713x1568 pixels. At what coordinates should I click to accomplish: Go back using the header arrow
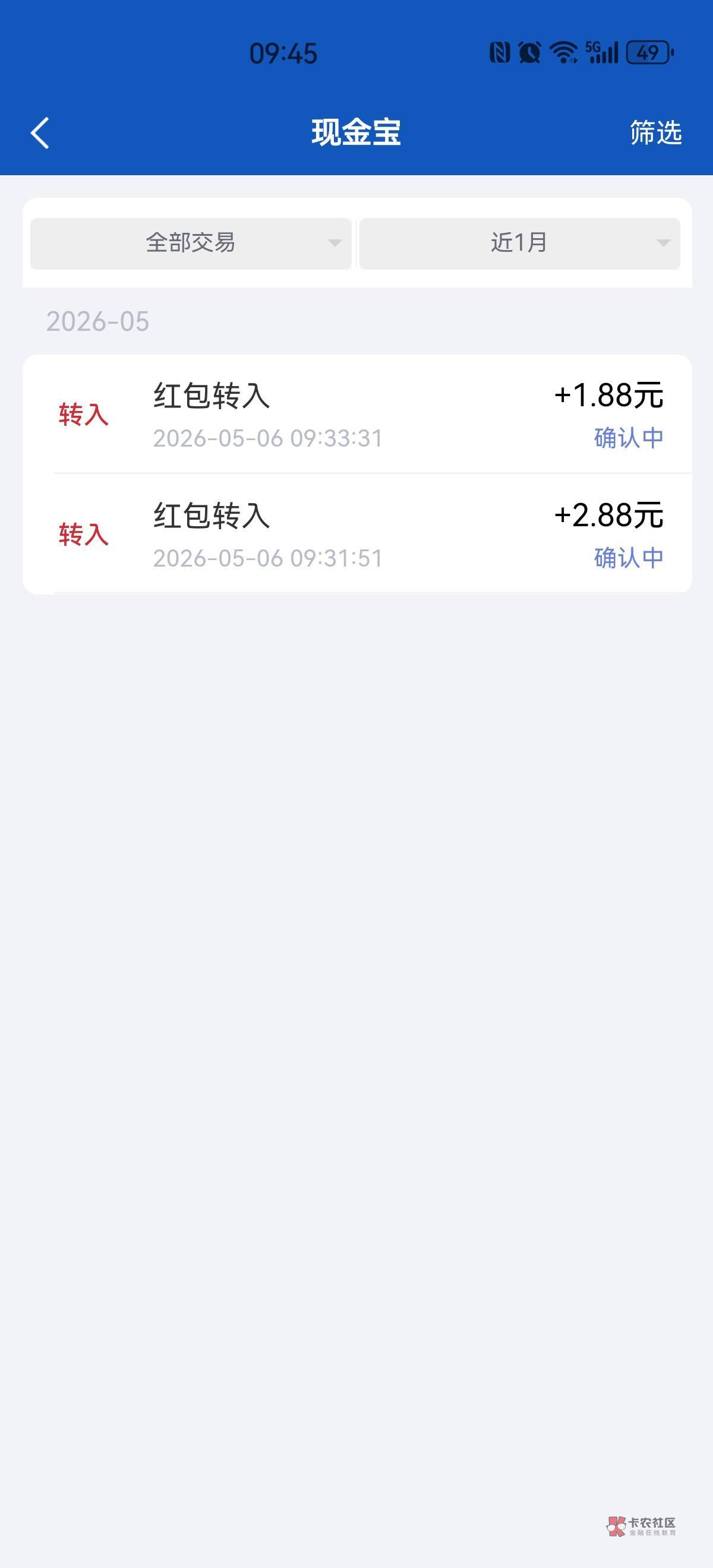click(x=40, y=132)
